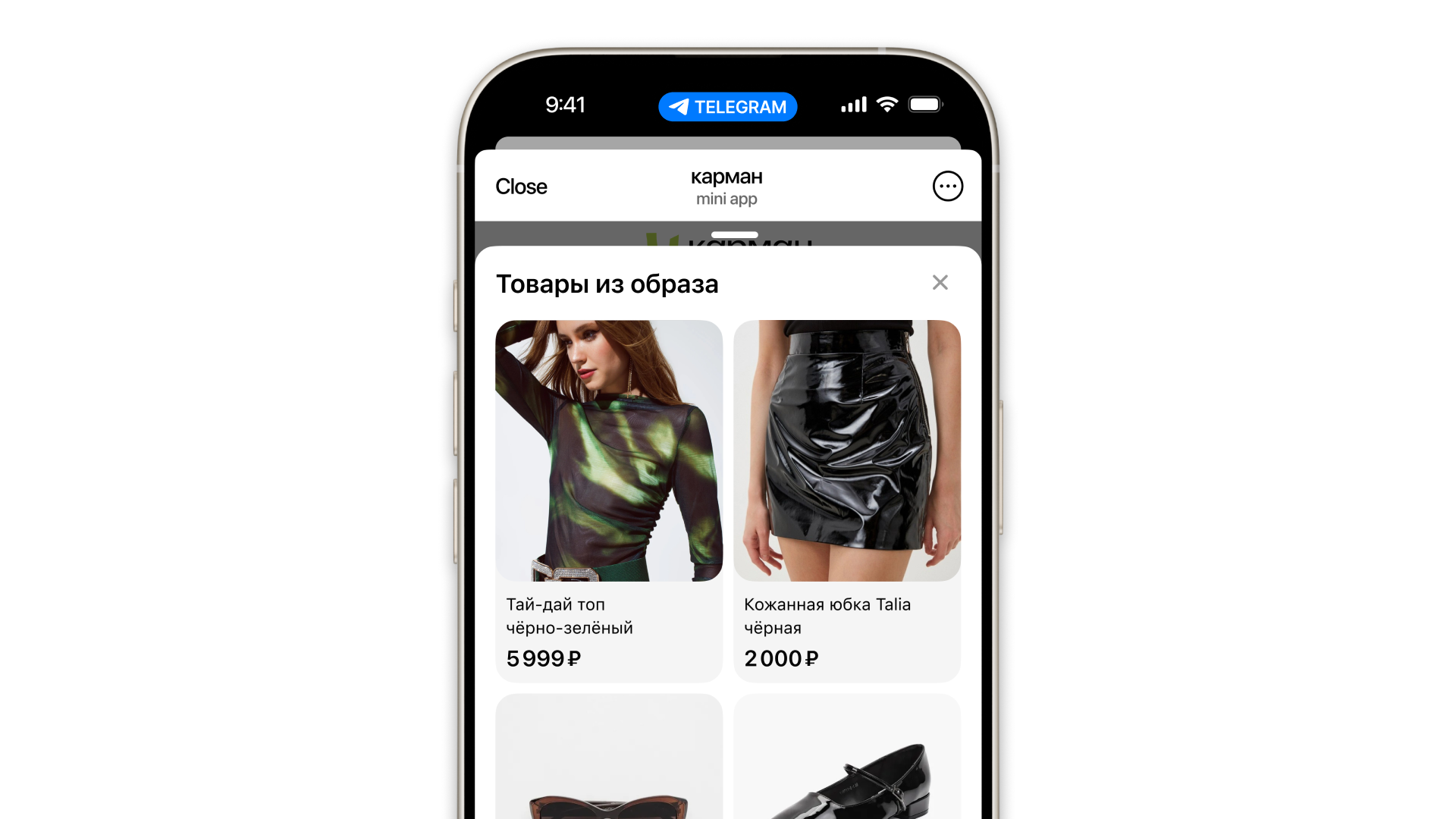Open the mini app's three-dot menu

pyautogui.click(x=947, y=187)
